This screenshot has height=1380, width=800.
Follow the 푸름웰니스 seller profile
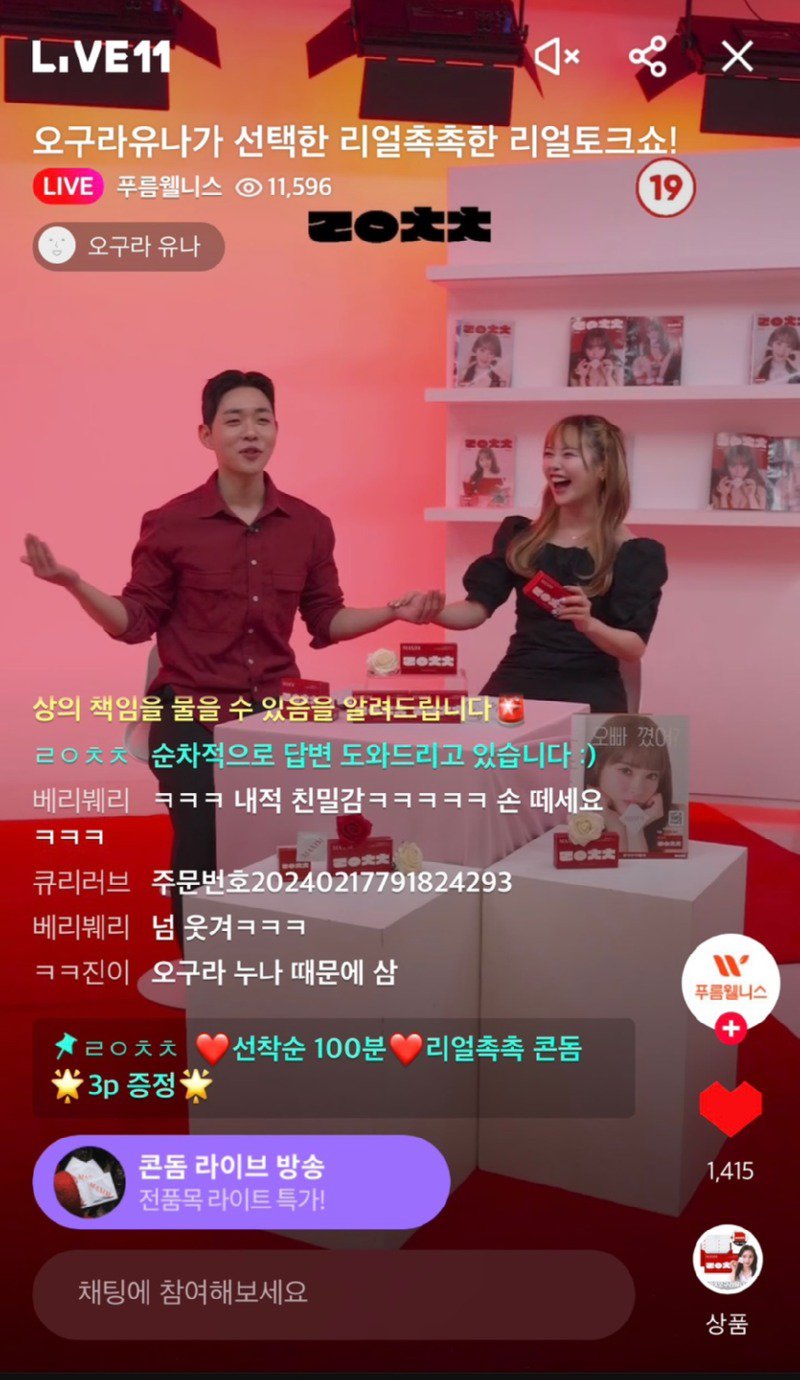(731, 1028)
